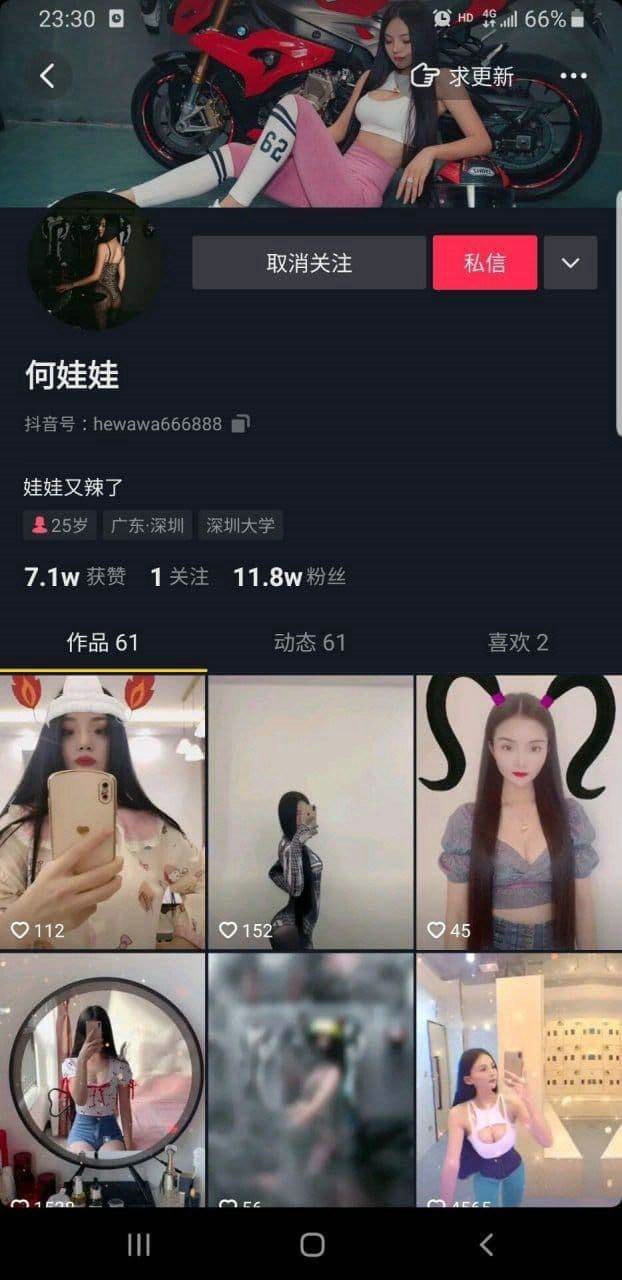Open the three-dot overflow menu
The height and width of the screenshot is (1280, 622).
574,76
